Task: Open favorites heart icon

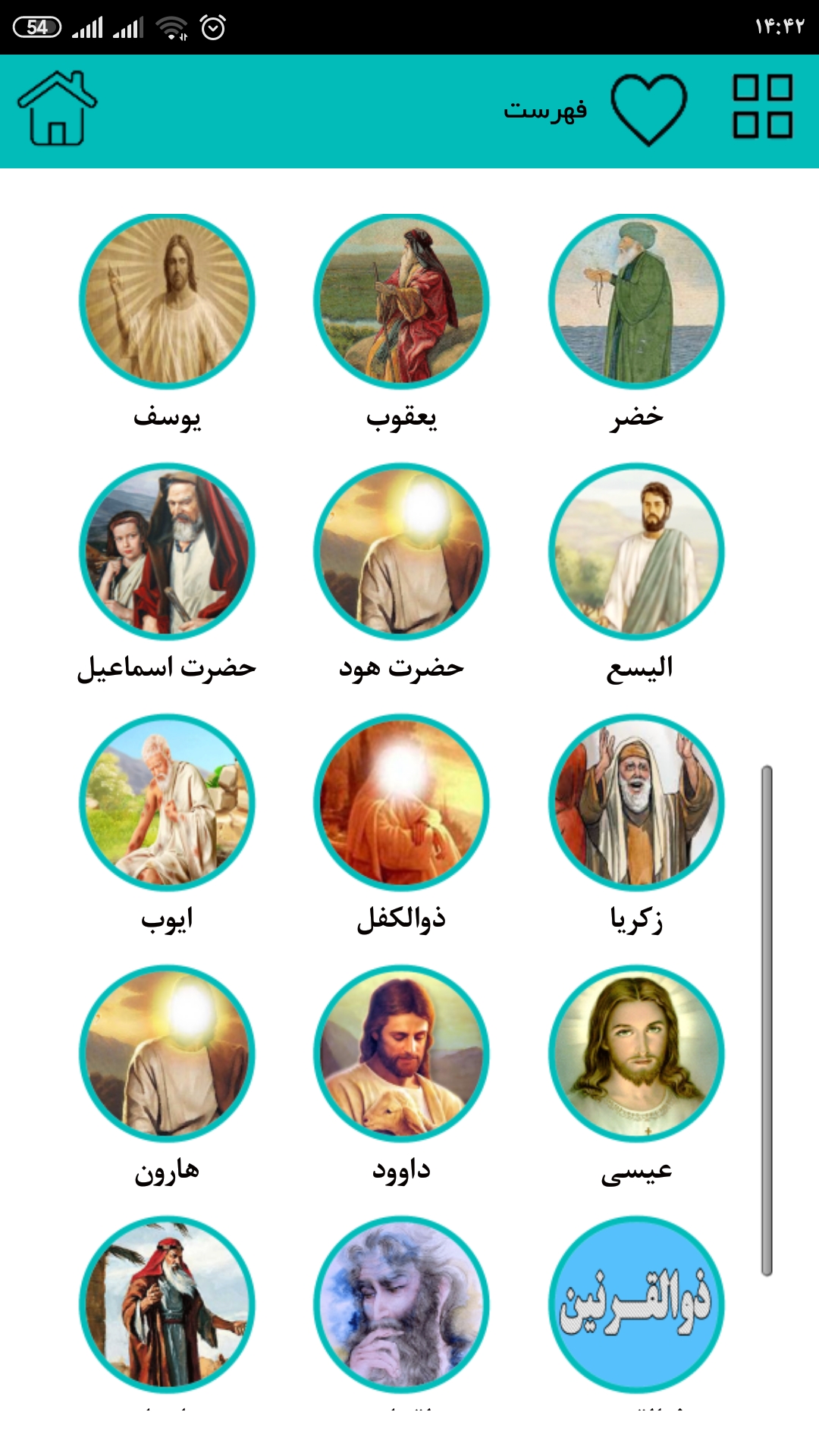Action: point(648,110)
